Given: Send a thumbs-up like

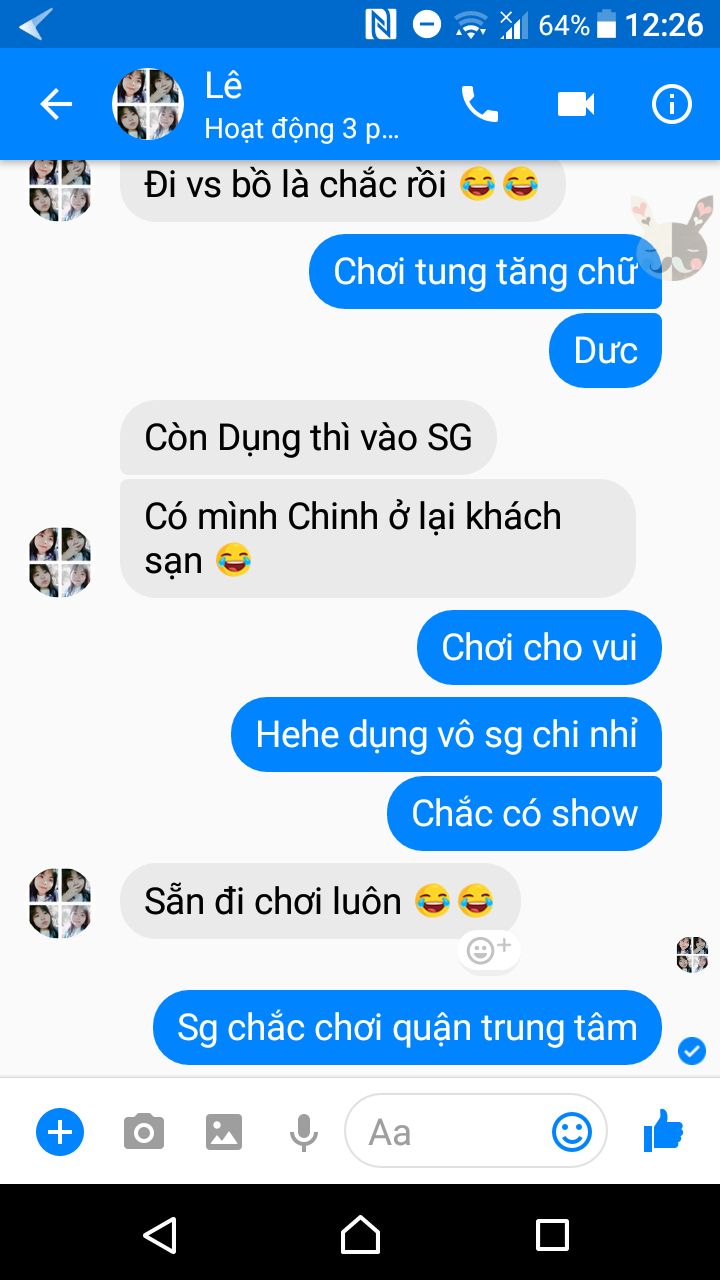Looking at the screenshot, I should [x=663, y=1133].
